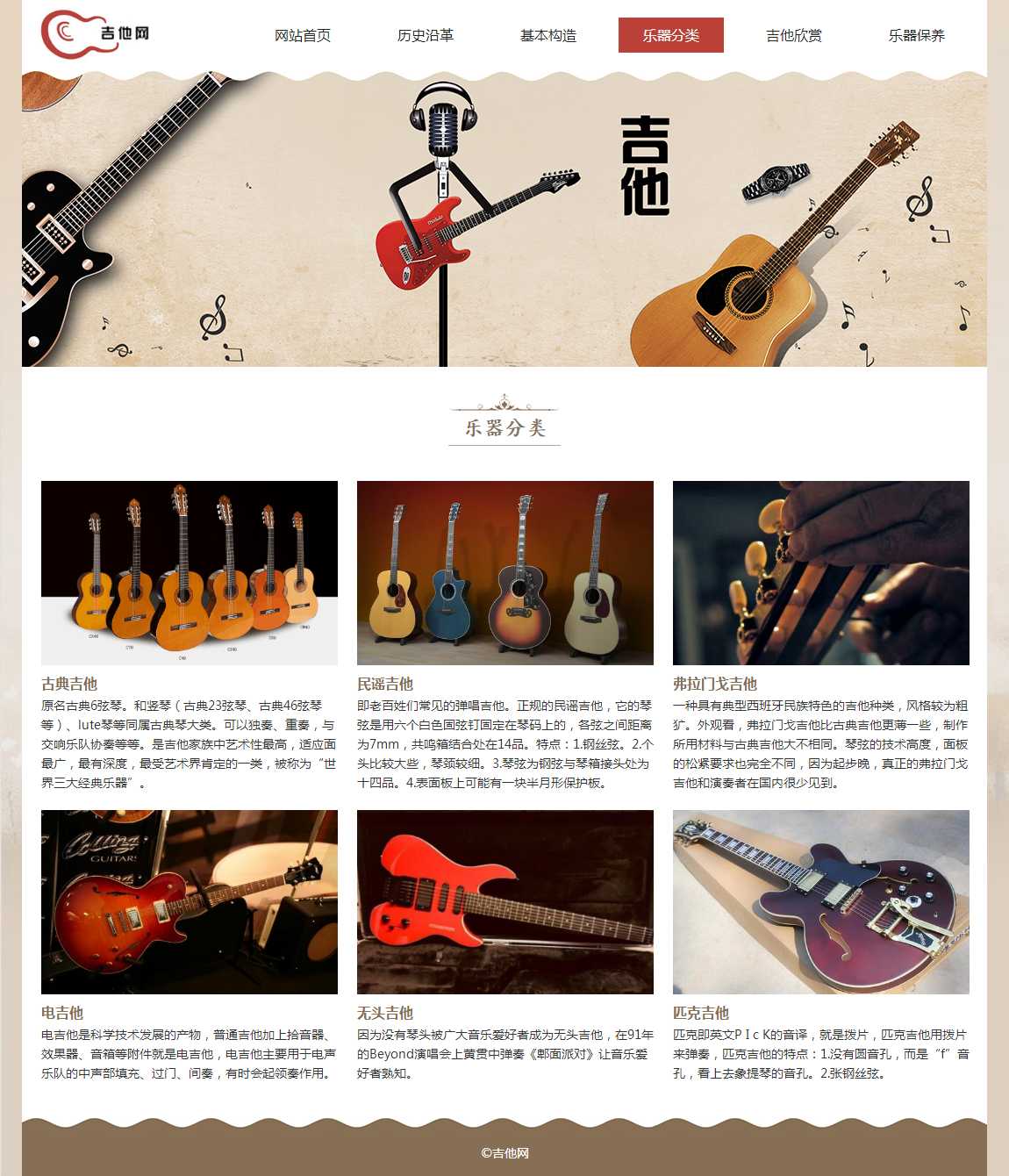Open the 弗拉门戈吉他 picture card
Viewport: 1009px width, 1176px height.
pos(821,572)
